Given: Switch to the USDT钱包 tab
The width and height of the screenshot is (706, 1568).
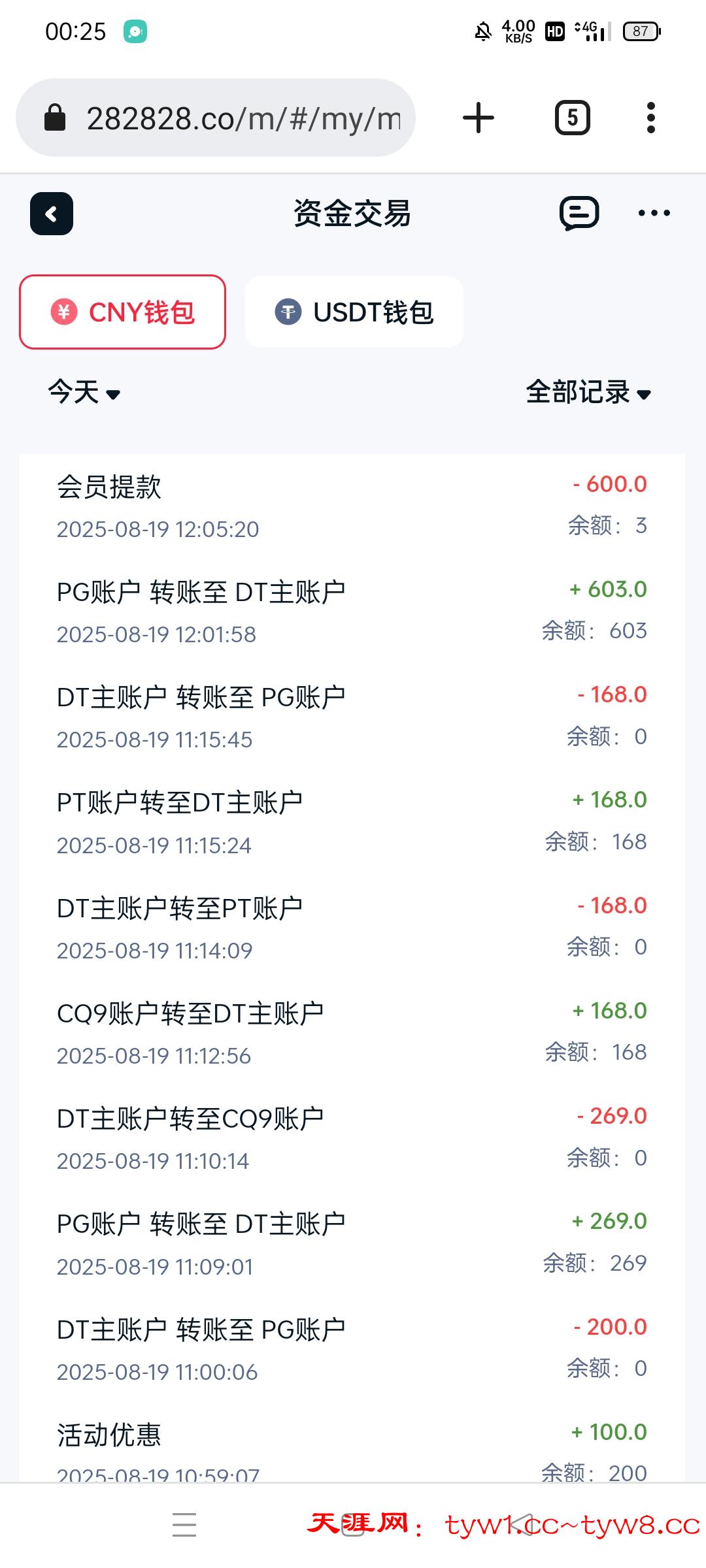Looking at the screenshot, I should point(354,312).
